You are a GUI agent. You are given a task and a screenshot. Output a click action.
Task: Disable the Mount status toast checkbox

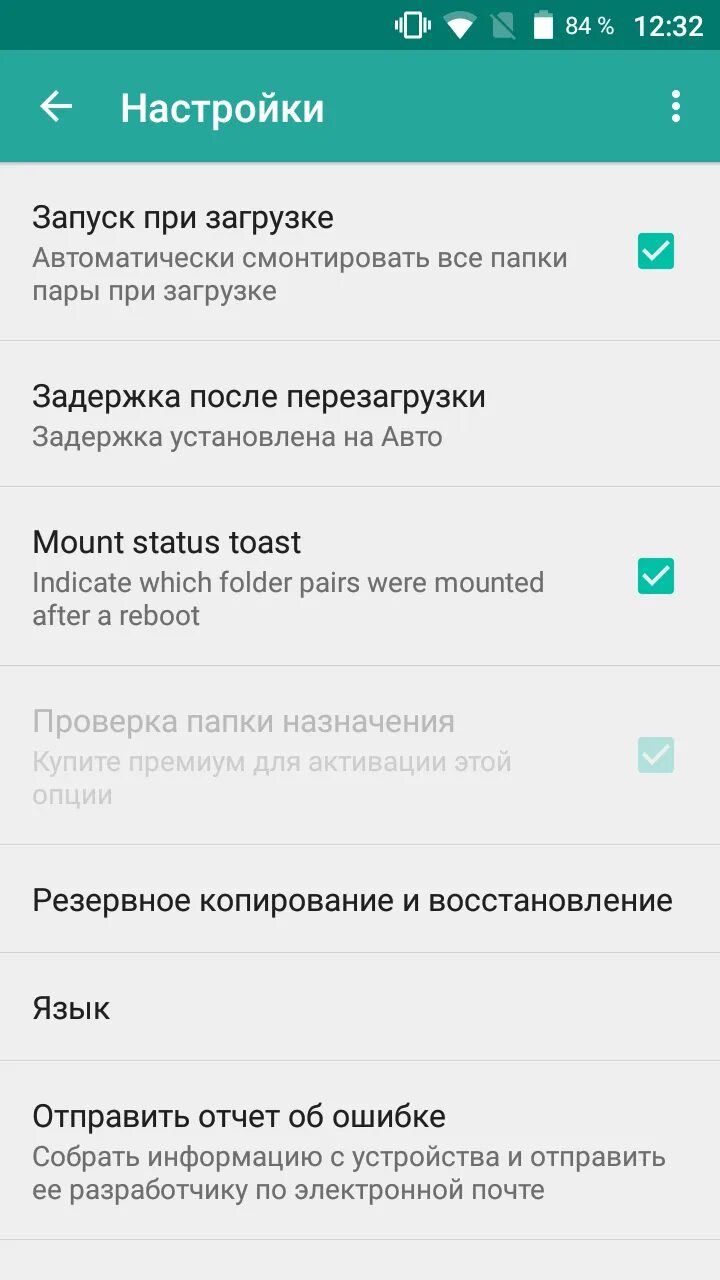[656, 576]
